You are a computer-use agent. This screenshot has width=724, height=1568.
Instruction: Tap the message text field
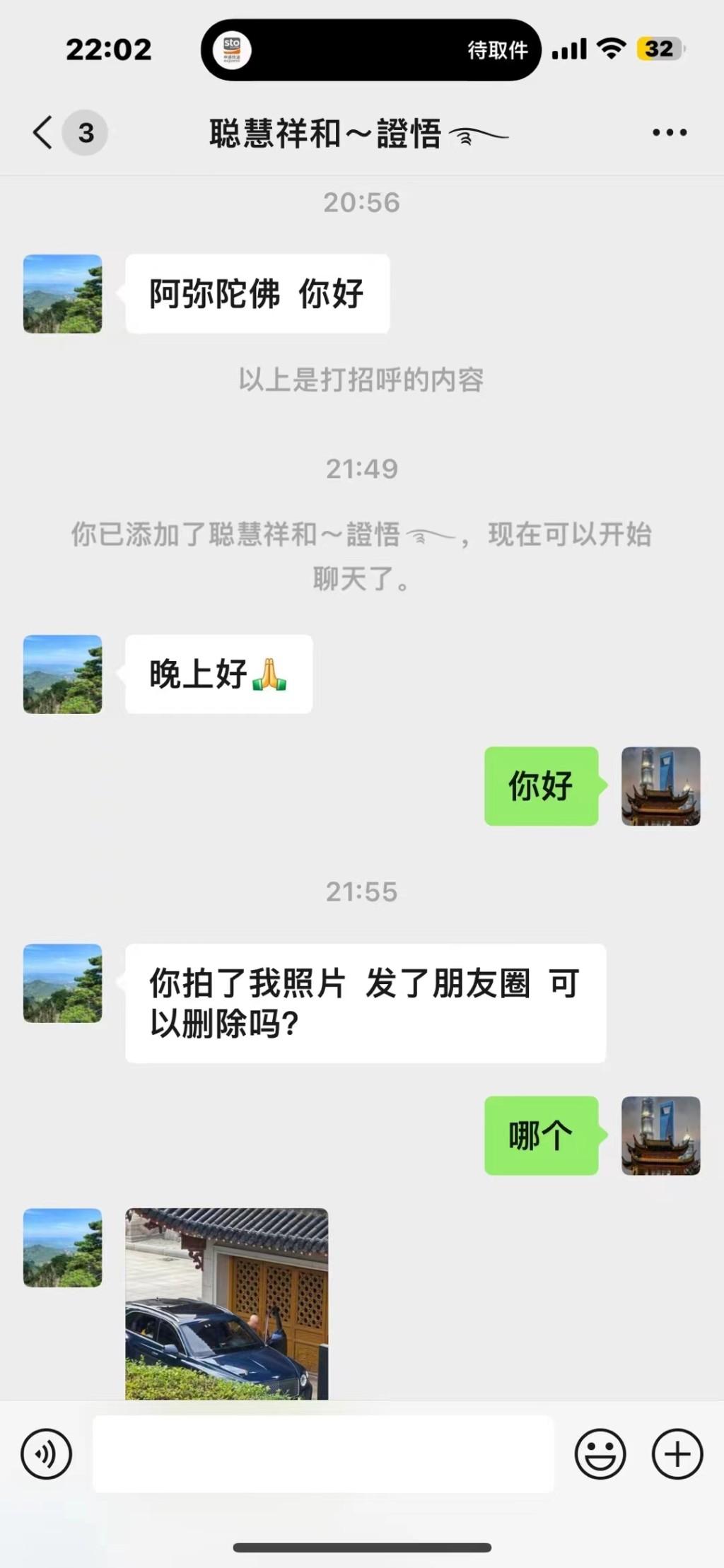click(x=322, y=1453)
